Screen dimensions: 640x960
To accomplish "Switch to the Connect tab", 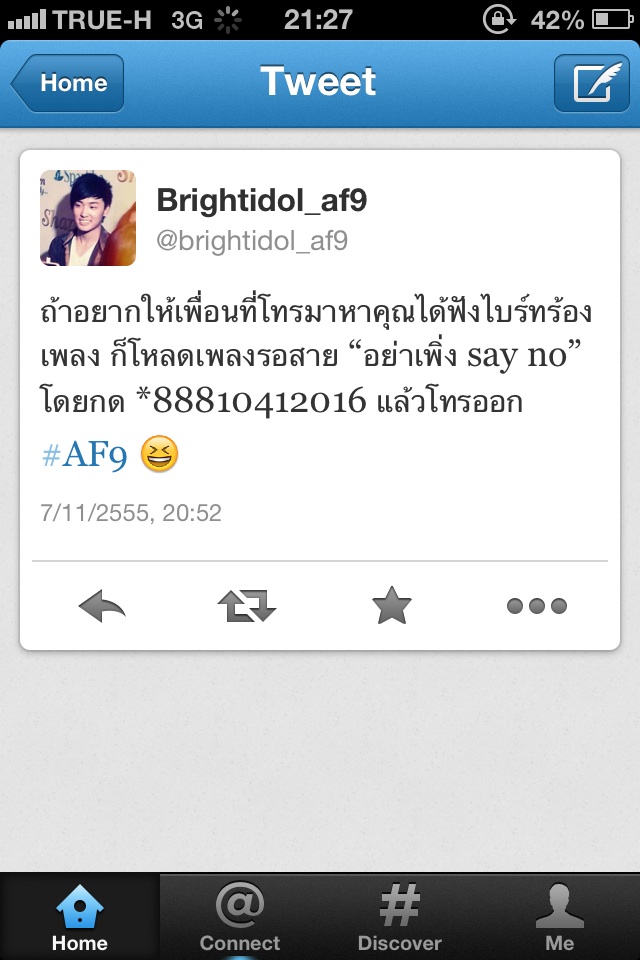I will (x=240, y=916).
